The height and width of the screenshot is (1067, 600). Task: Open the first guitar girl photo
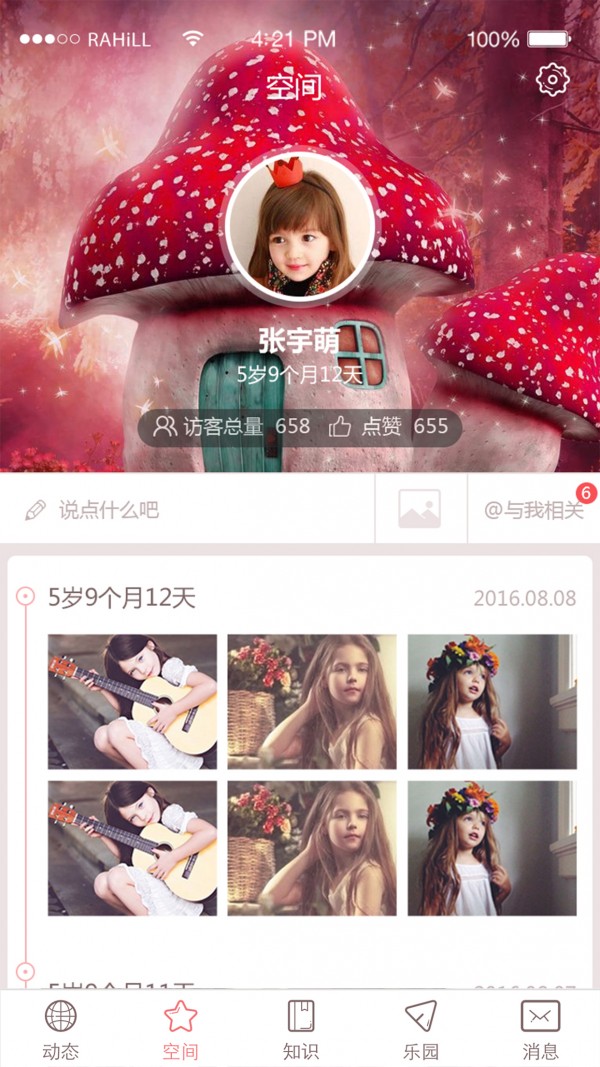click(132, 701)
